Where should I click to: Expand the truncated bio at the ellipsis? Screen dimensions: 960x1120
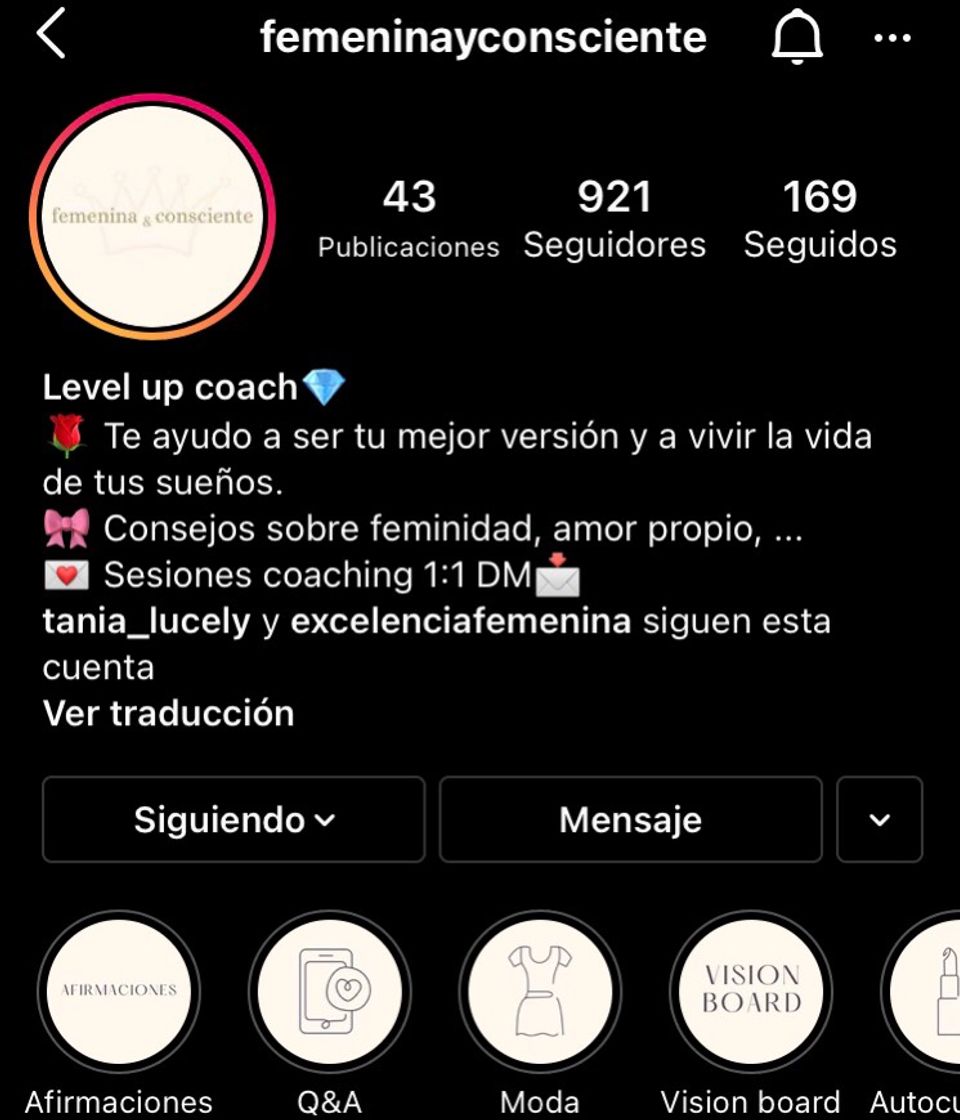point(788,530)
